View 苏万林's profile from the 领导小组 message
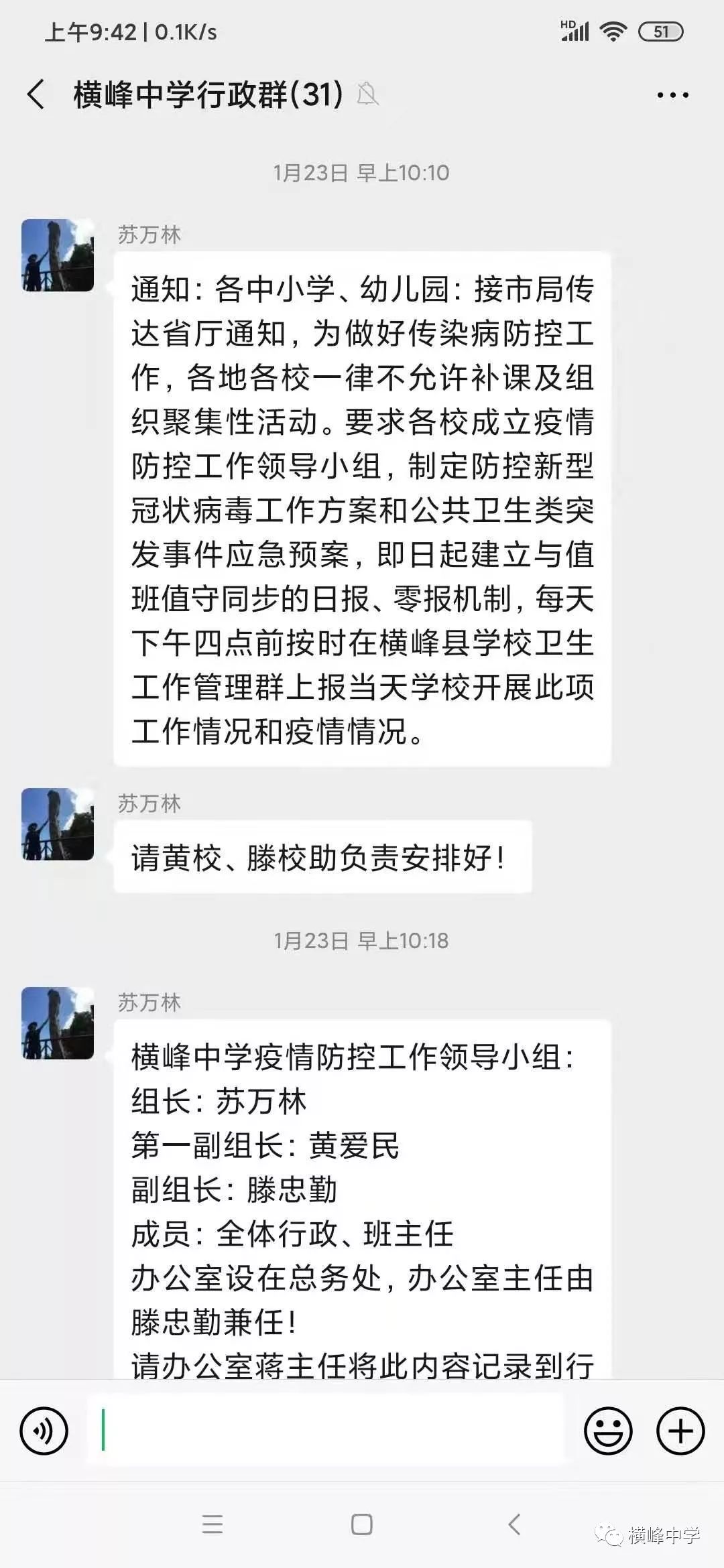 pyautogui.click(x=58, y=1023)
